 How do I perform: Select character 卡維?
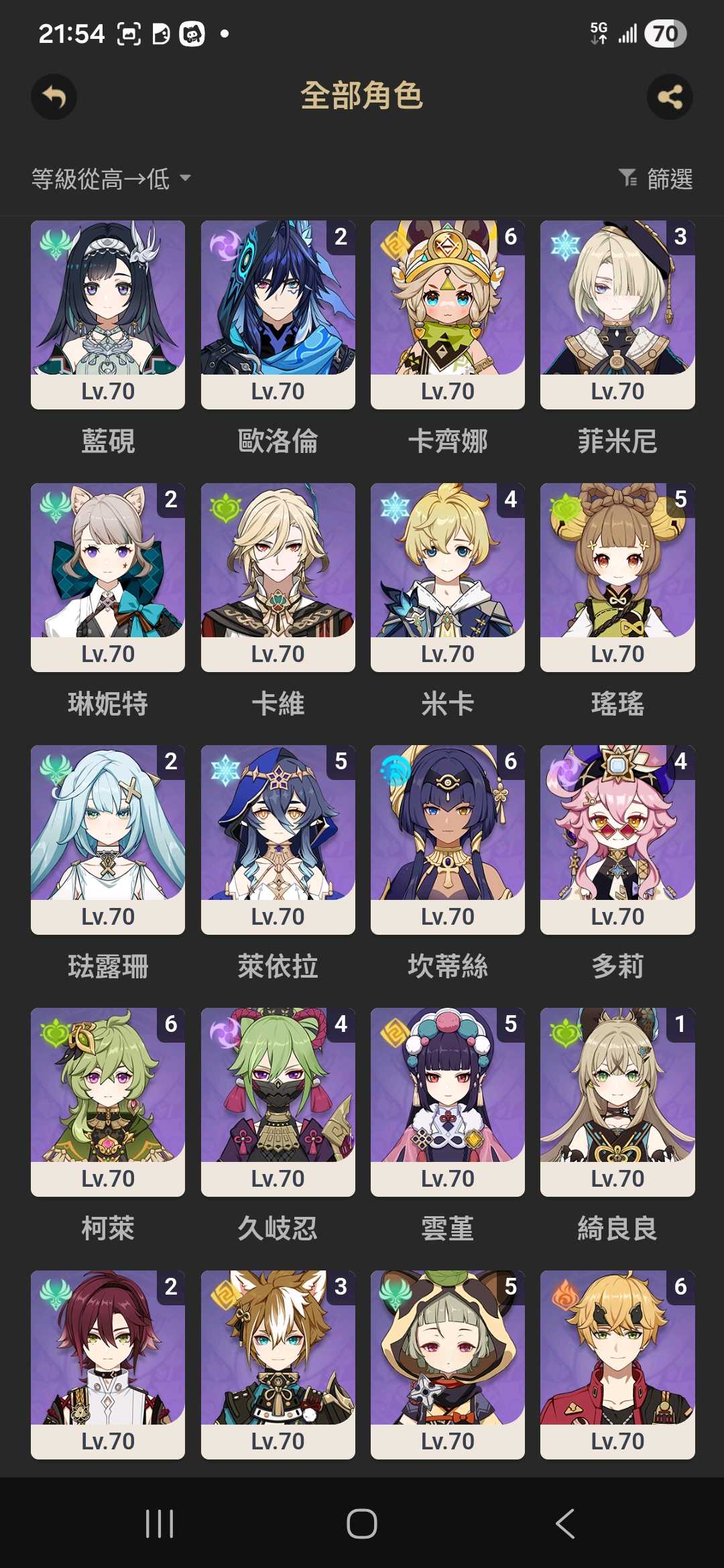pos(278,578)
